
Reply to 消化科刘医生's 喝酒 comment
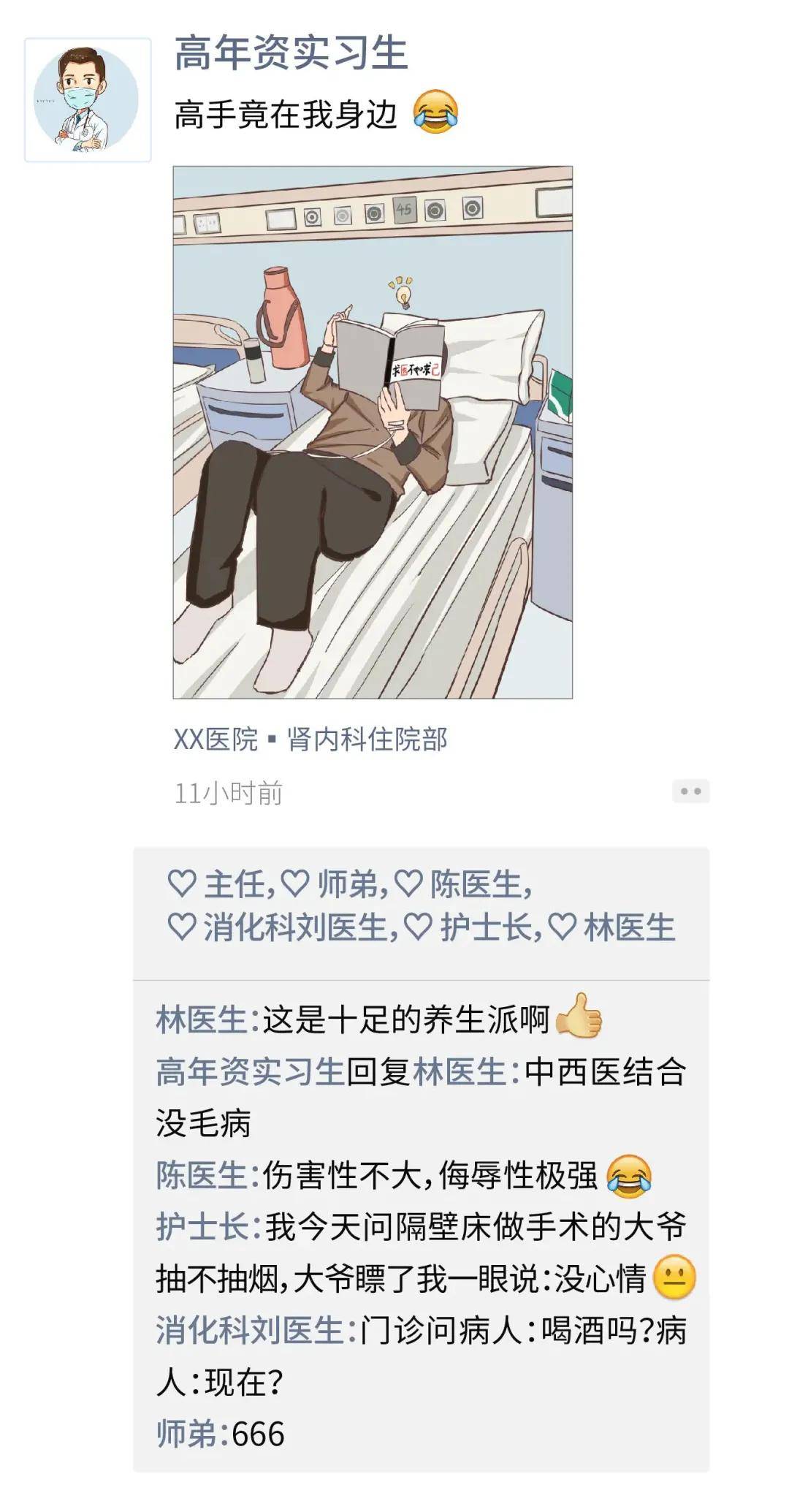[x=522, y=1330]
